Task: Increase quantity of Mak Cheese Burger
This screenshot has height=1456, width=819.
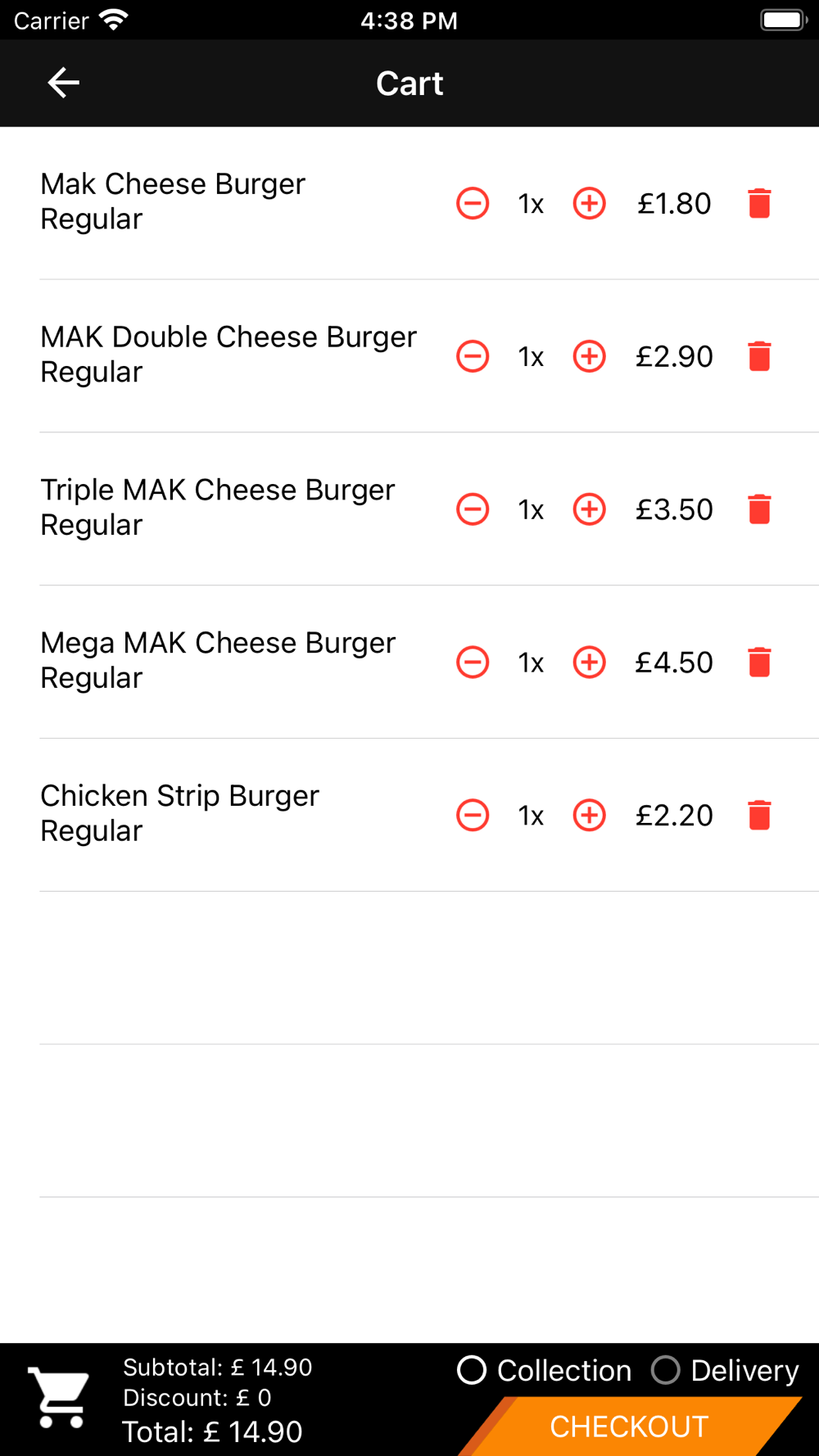Action: (x=589, y=203)
